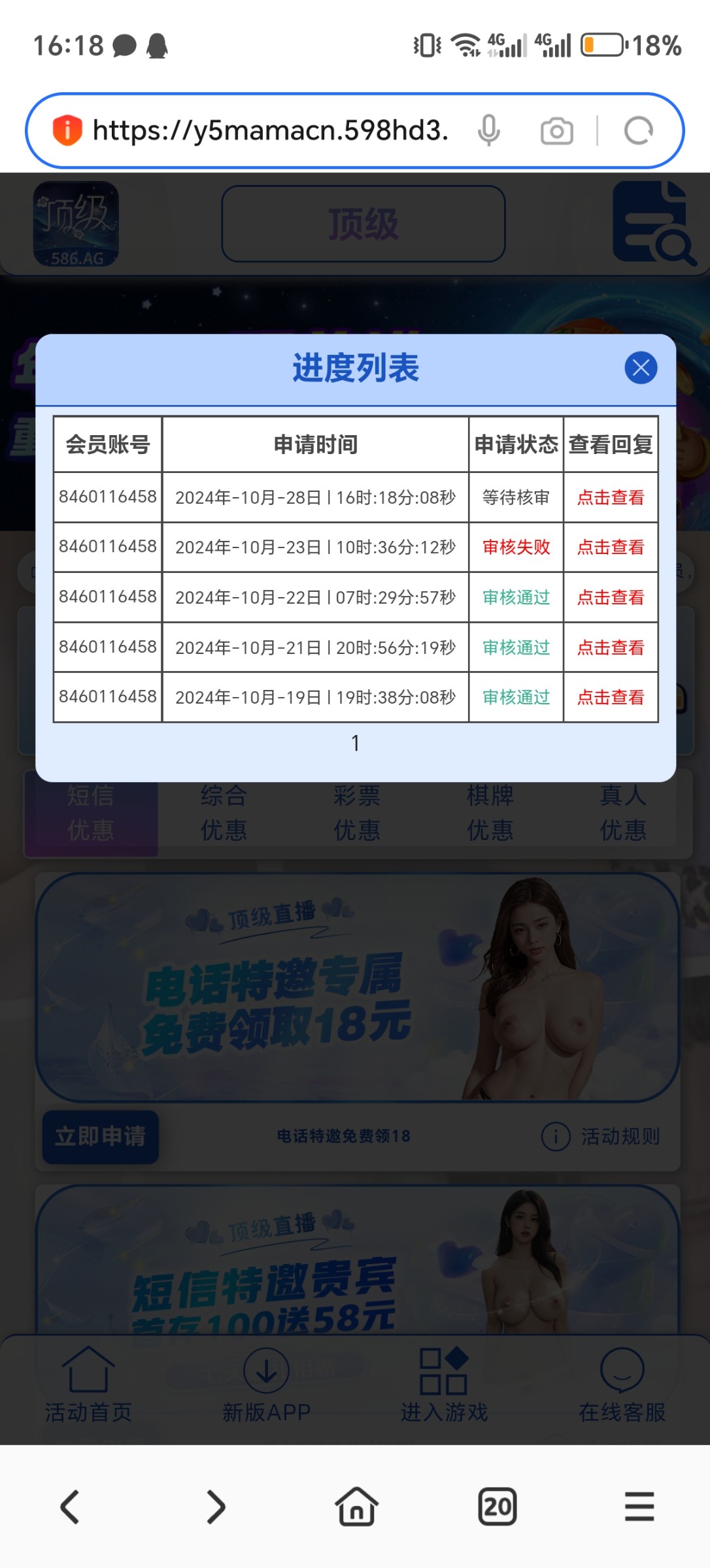The image size is (710, 1568).
Task: Open the browser home page
Action: point(356,1507)
